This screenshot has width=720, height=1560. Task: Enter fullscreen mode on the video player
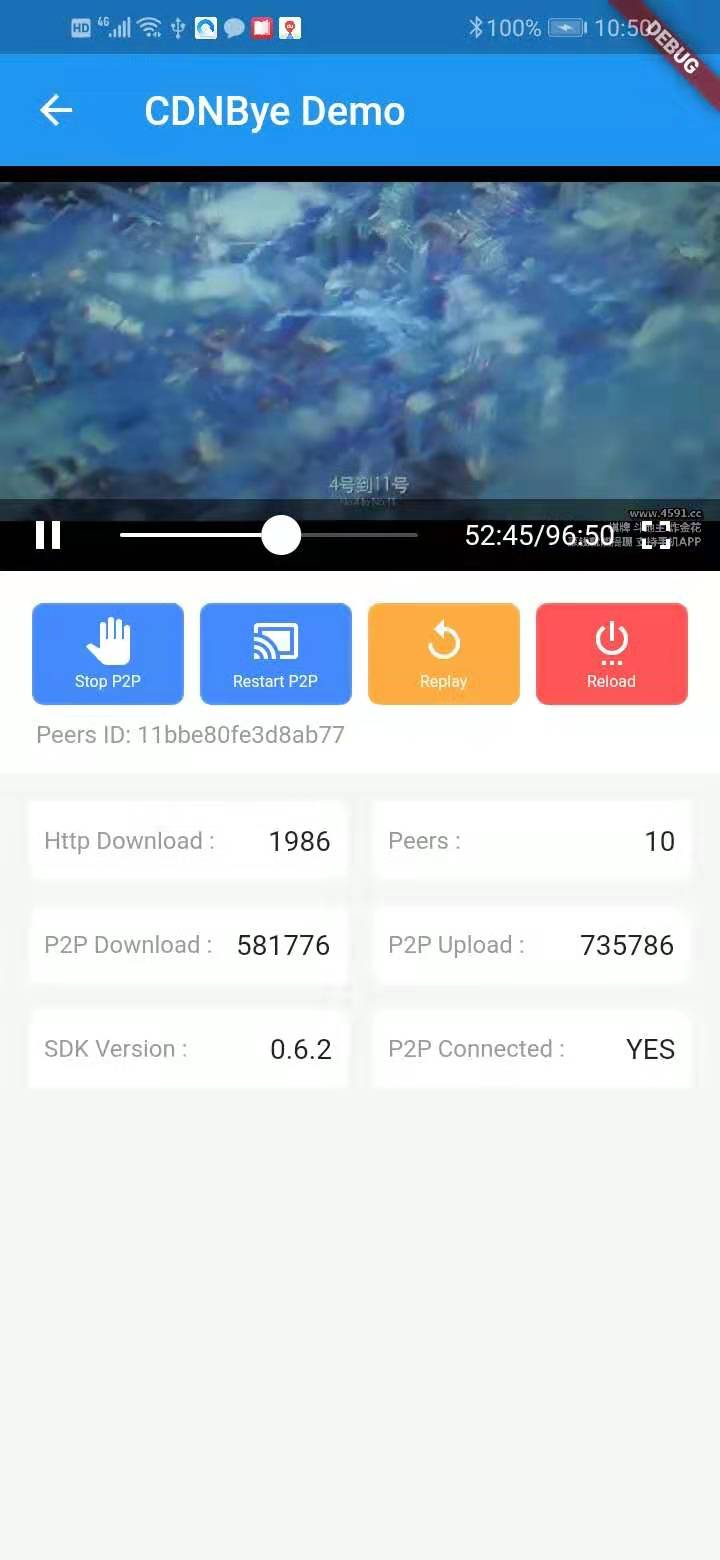[x=655, y=536]
